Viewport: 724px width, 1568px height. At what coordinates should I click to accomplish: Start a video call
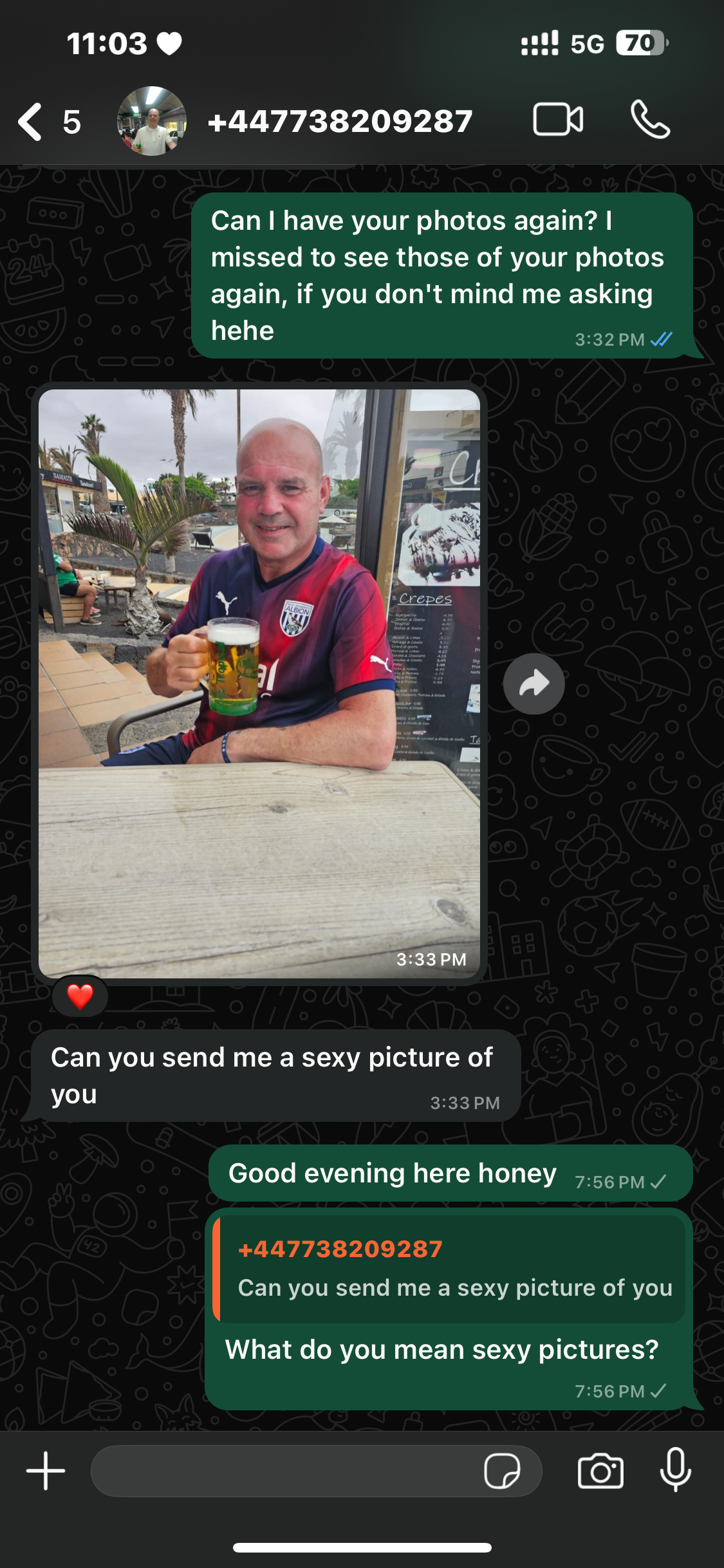(x=558, y=120)
